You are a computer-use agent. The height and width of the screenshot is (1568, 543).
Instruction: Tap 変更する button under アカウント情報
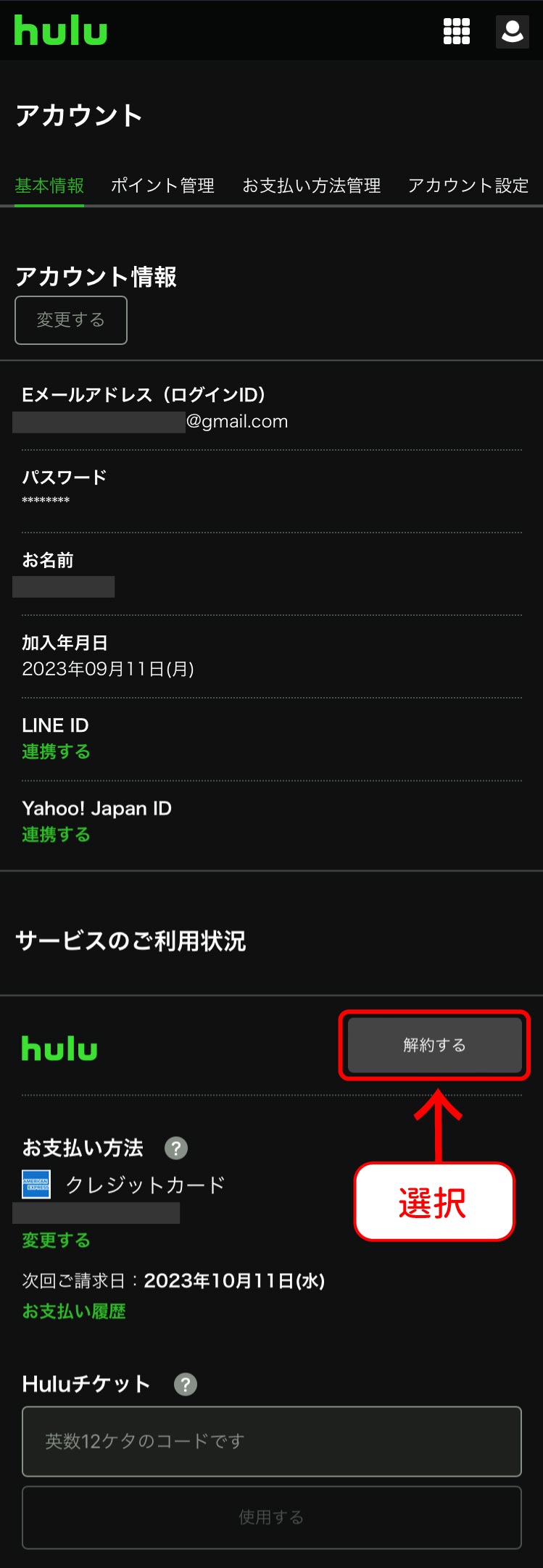71,320
